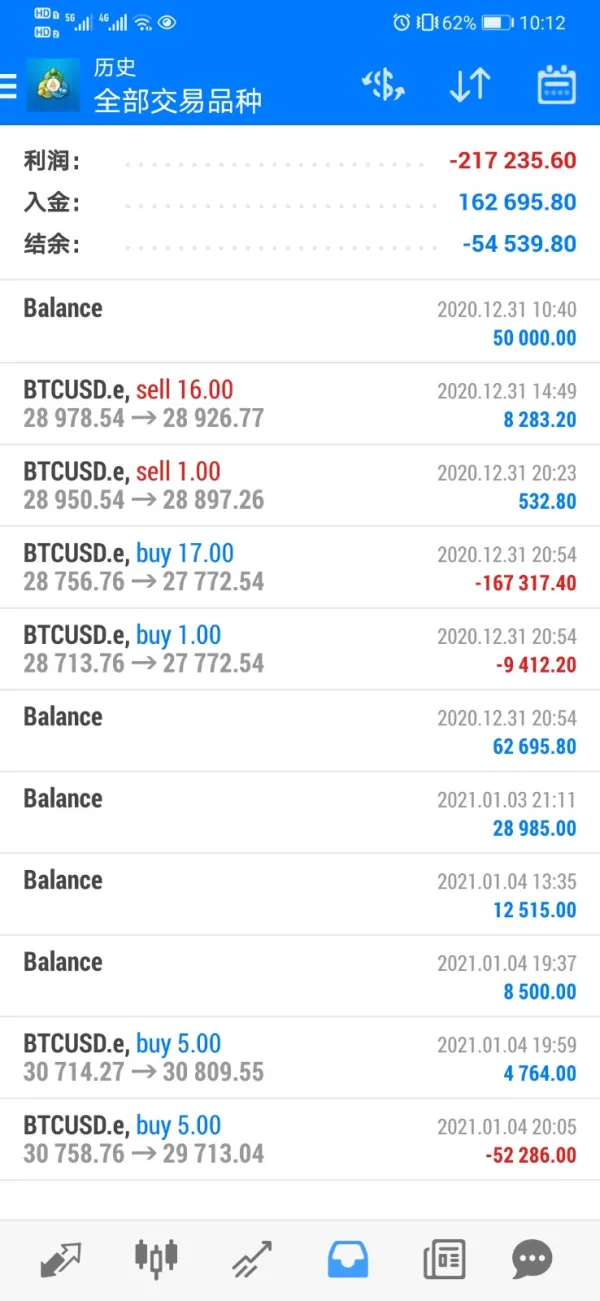This screenshot has height=1301, width=600.
Task: Expand the trade with loss -52 286.00
Action: [300, 1140]
